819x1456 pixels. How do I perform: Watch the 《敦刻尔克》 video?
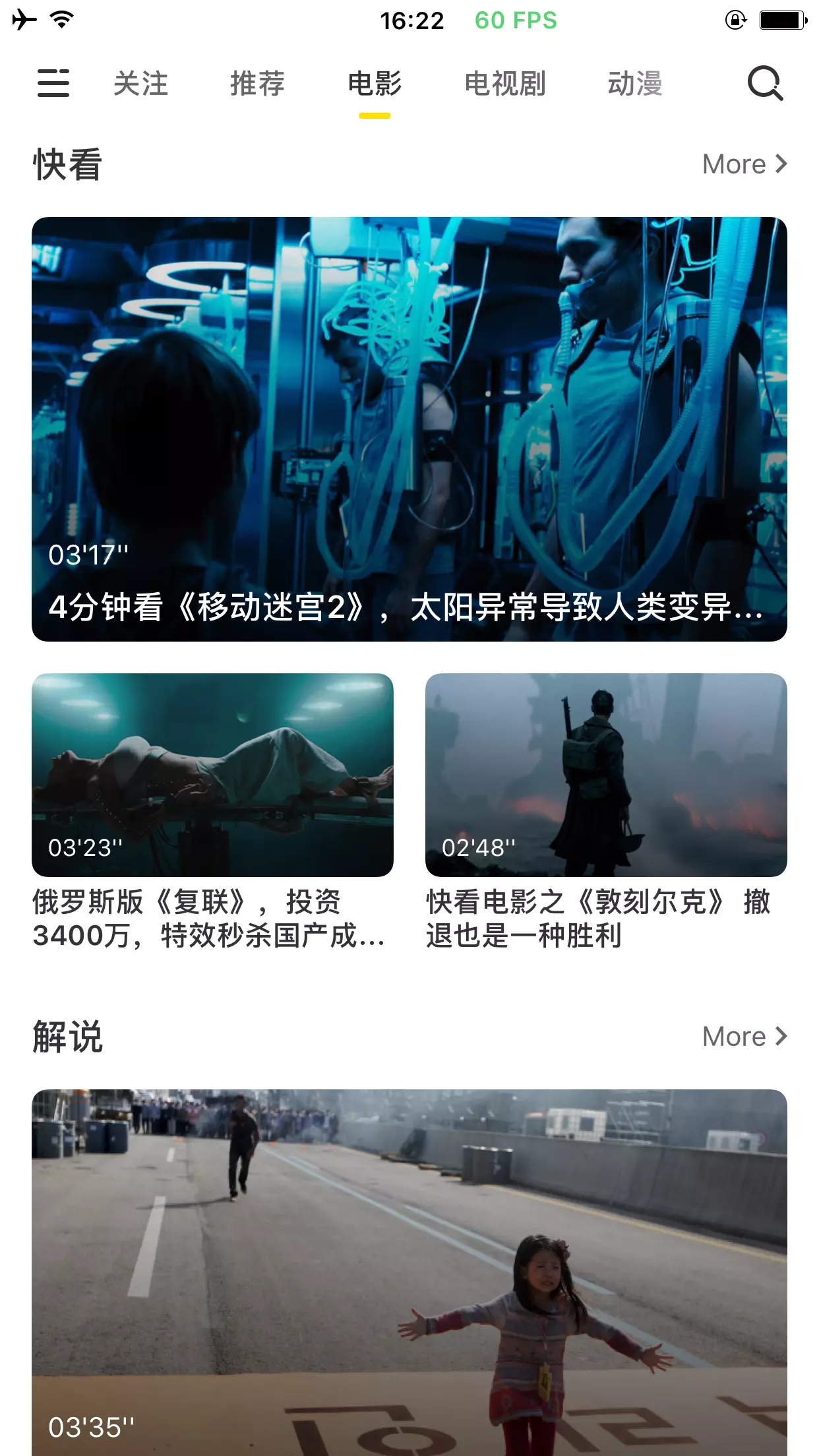605,775
